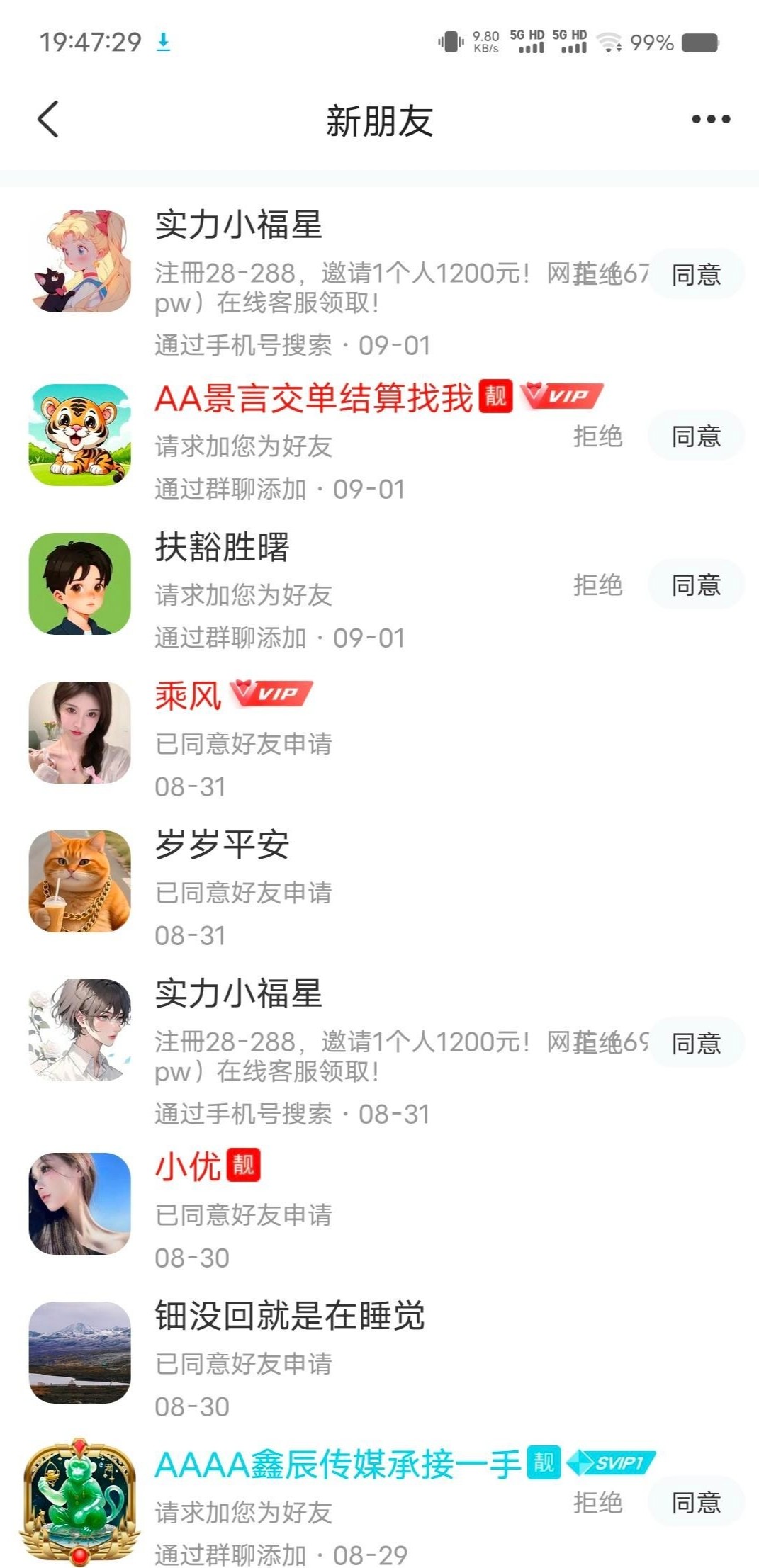Agree to AAAA鑫辰传媒承接一手's request

[x=695, y=1501]
